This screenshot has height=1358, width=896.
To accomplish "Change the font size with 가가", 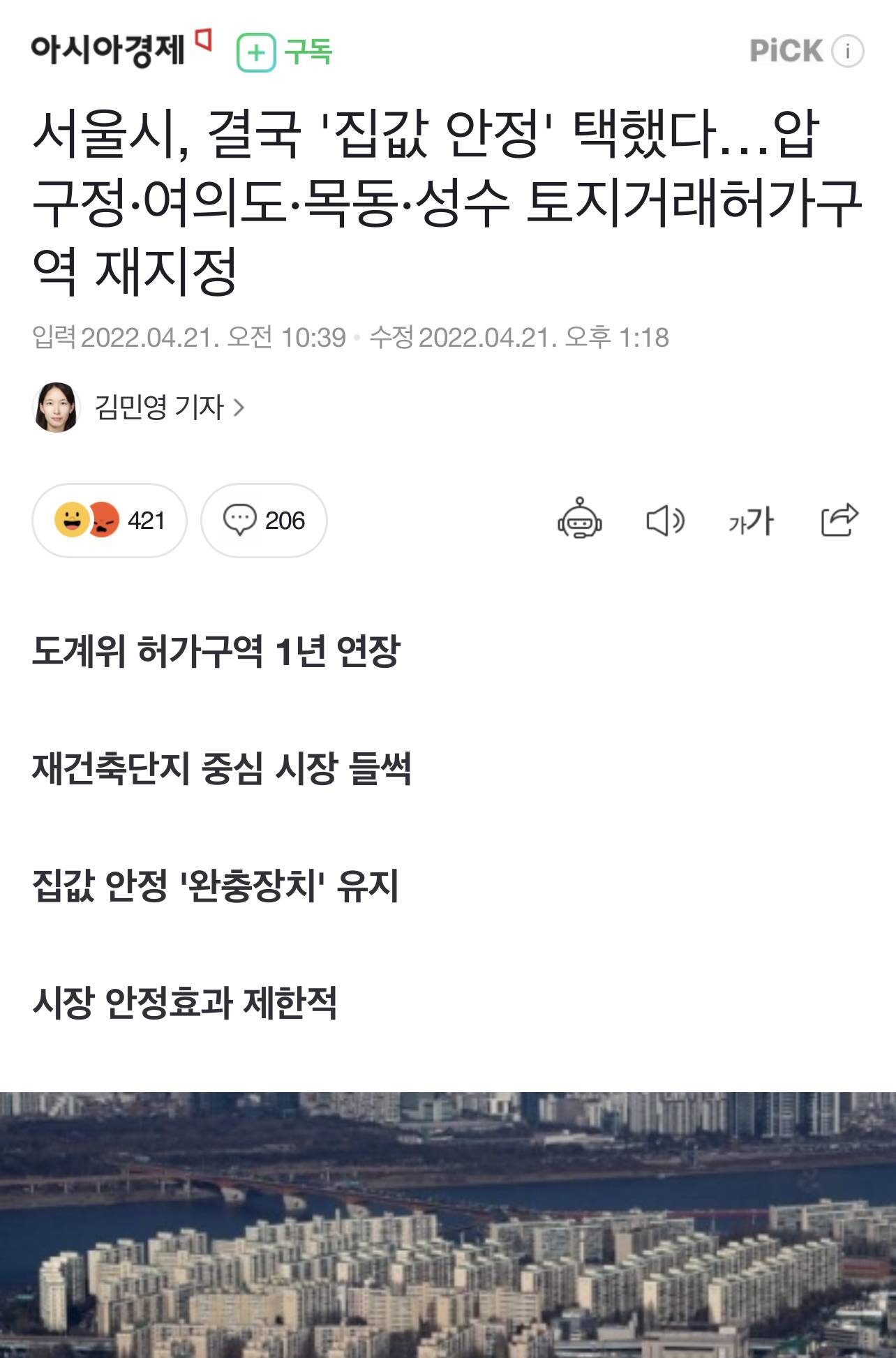I will (751, 521).
